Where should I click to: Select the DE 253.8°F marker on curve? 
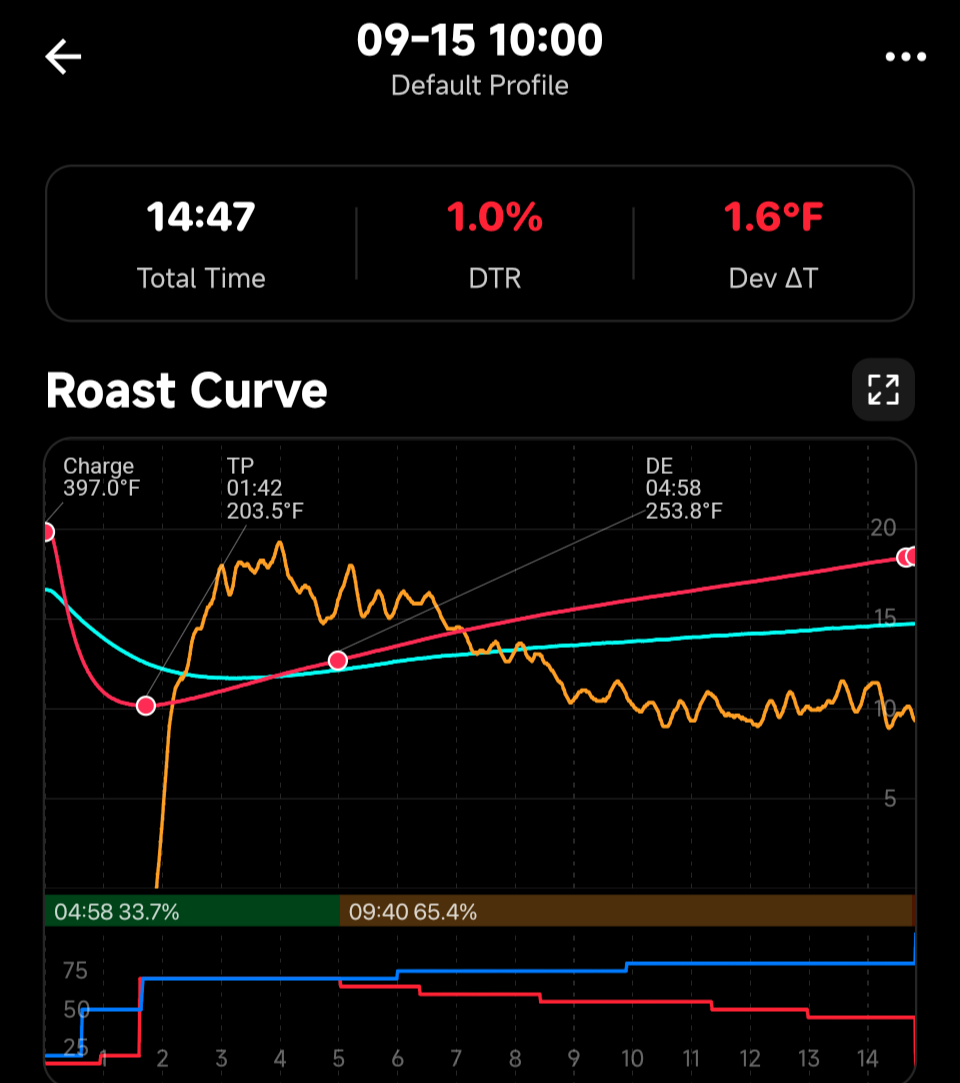(x=338, y=660)
